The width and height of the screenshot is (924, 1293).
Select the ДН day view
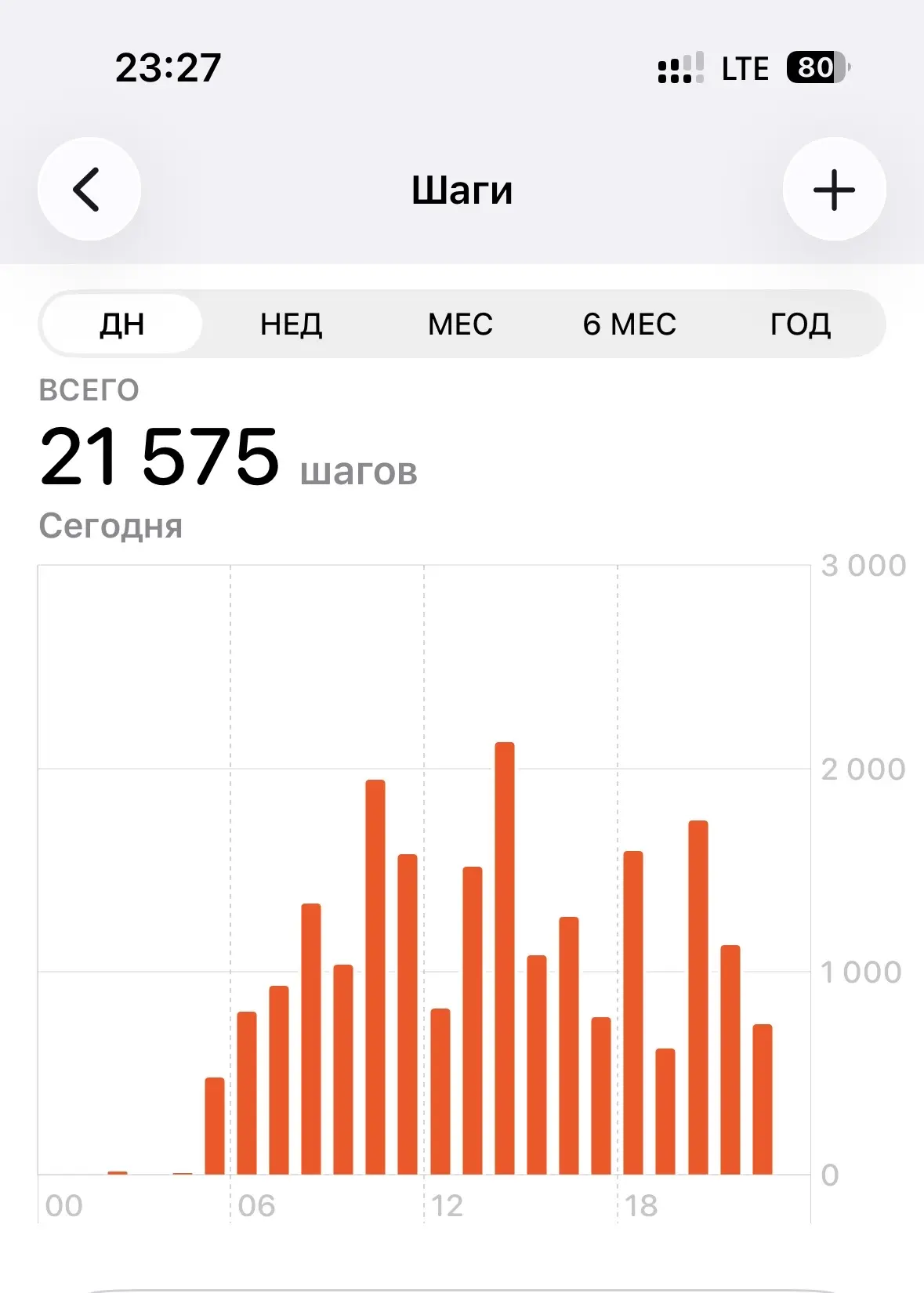click(x=122, y=324)
